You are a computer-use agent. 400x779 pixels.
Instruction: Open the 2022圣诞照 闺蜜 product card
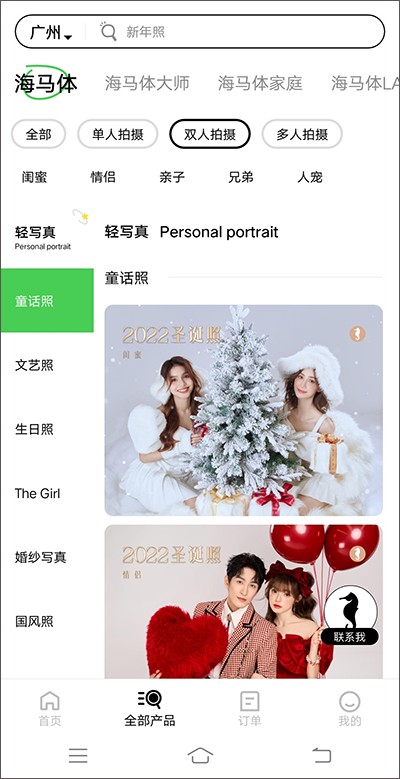[243, 410]
